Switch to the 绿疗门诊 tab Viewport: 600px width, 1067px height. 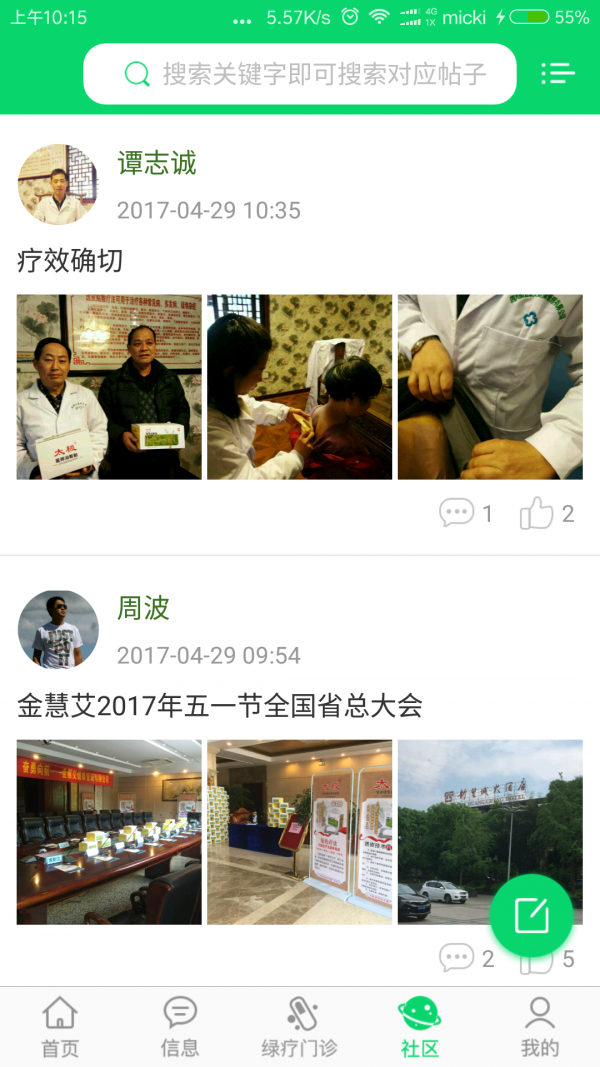[300, 1027]
